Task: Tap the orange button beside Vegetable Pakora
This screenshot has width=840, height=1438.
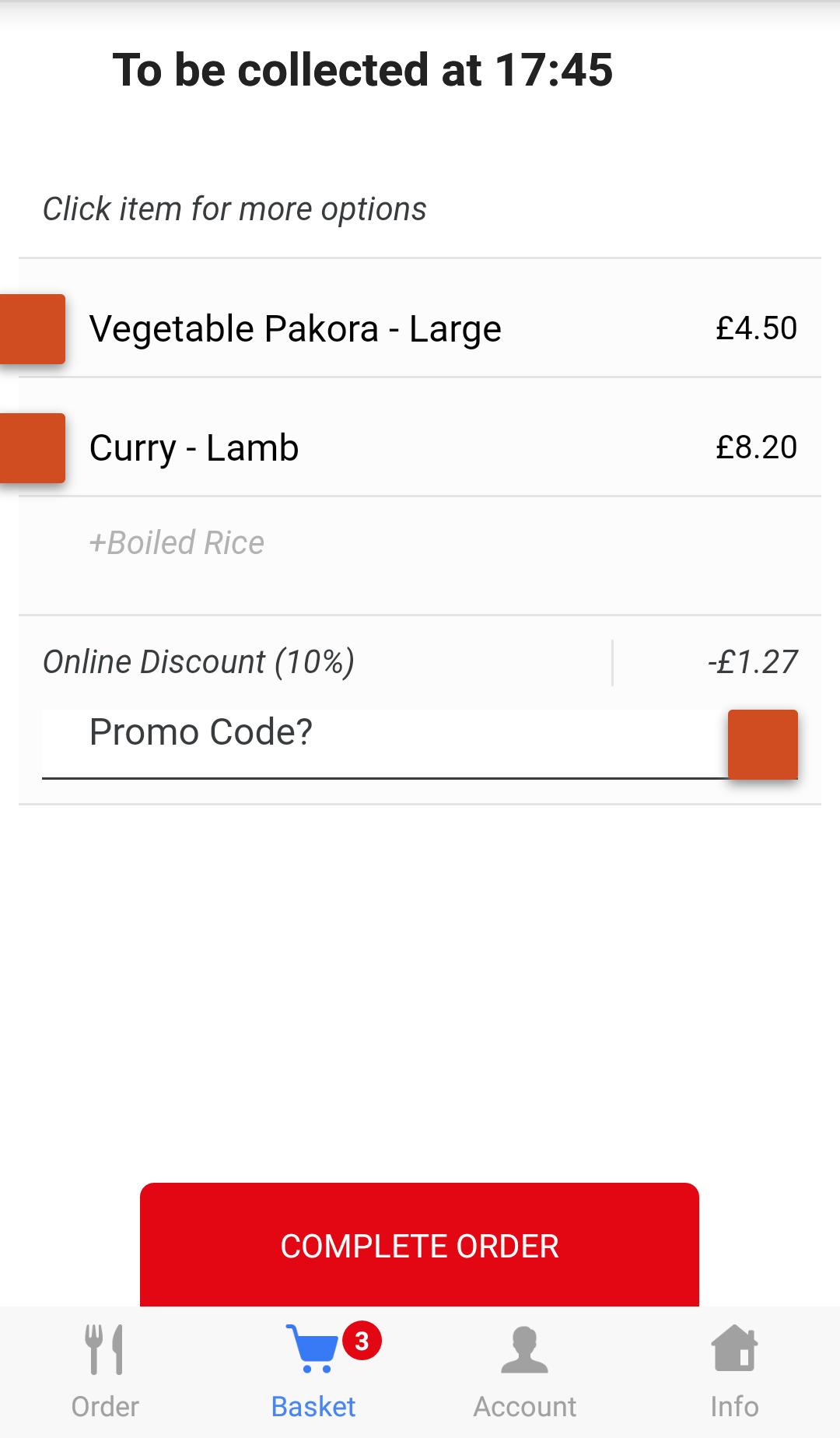Action: [33, 328]
